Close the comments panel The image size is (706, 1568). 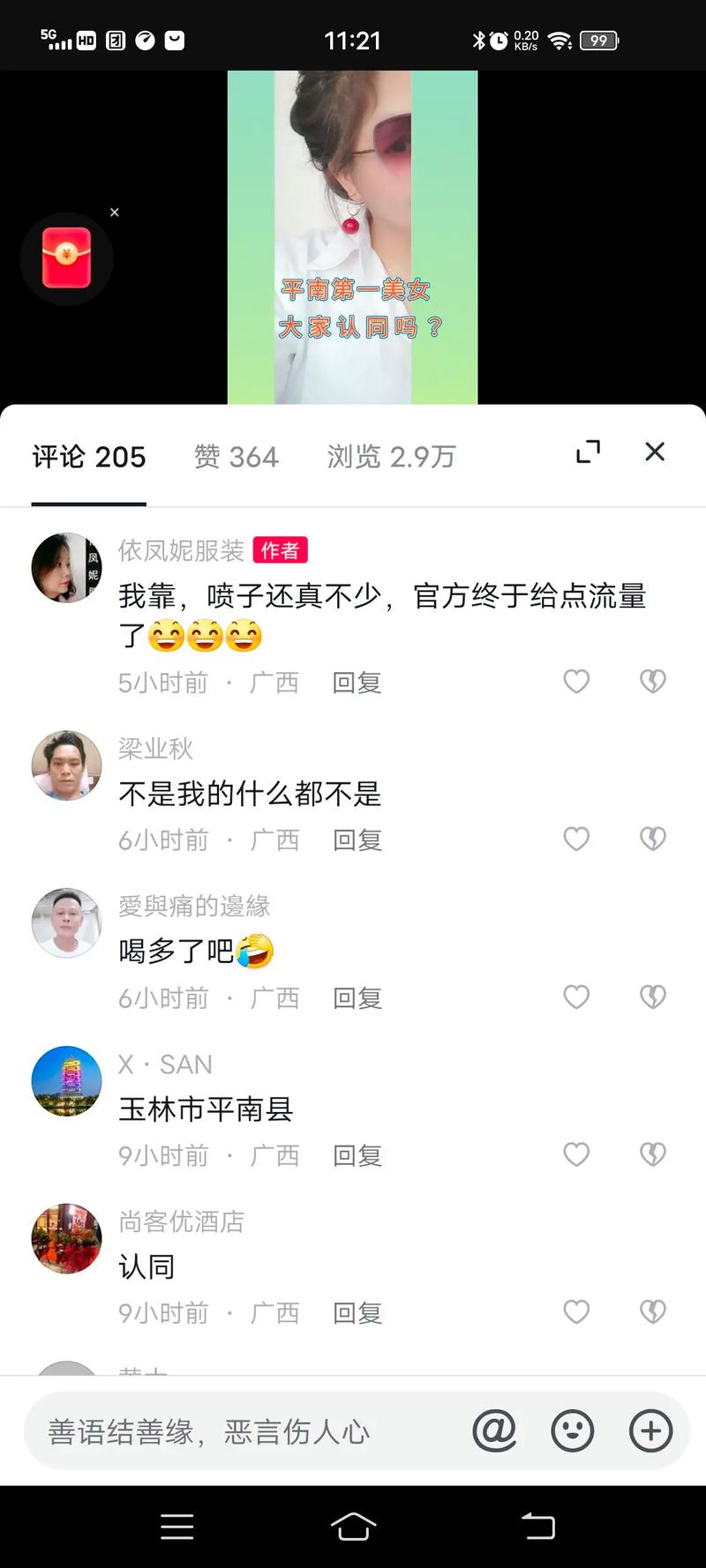point(655,452)
